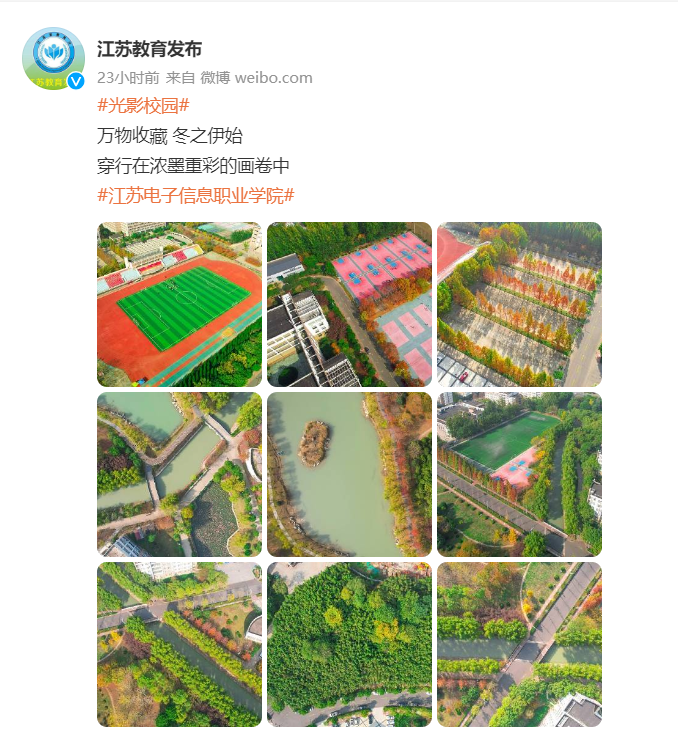678x741 pixels.
Task: Open the green pitch beside road photo
Action: click(519, 474)
